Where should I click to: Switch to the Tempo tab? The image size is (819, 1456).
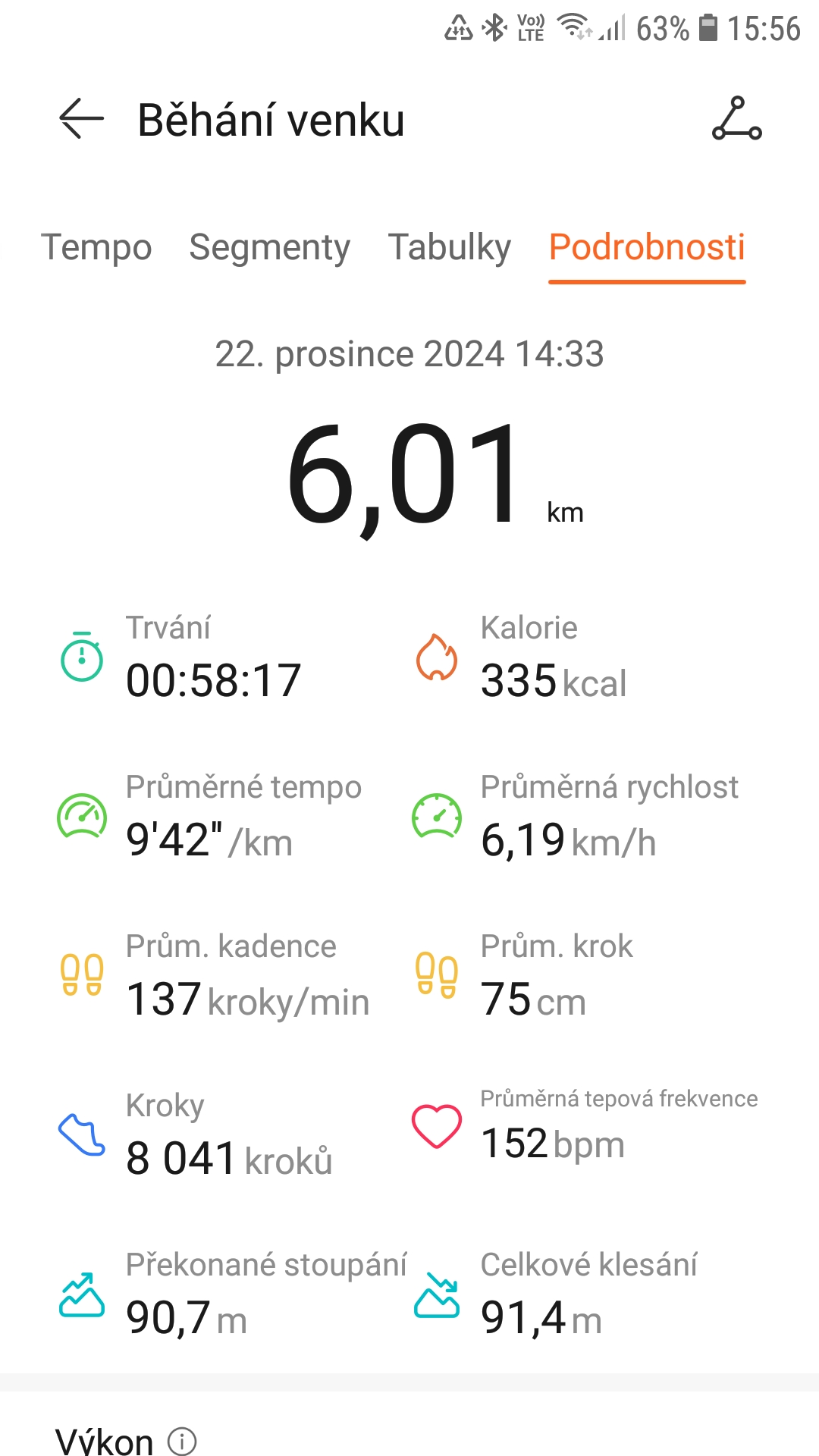[x=96, y=247]
